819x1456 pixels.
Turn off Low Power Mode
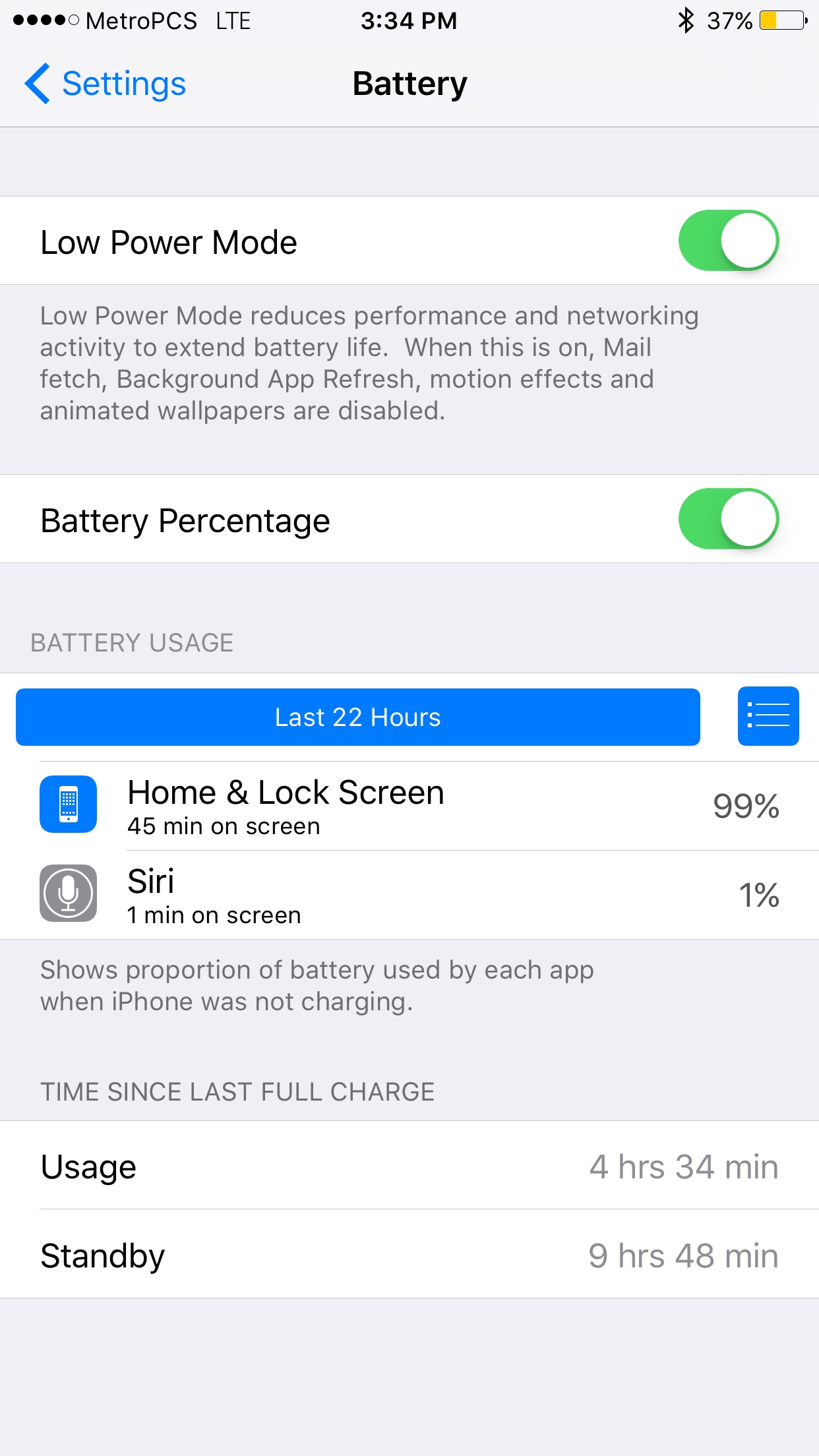728,241
